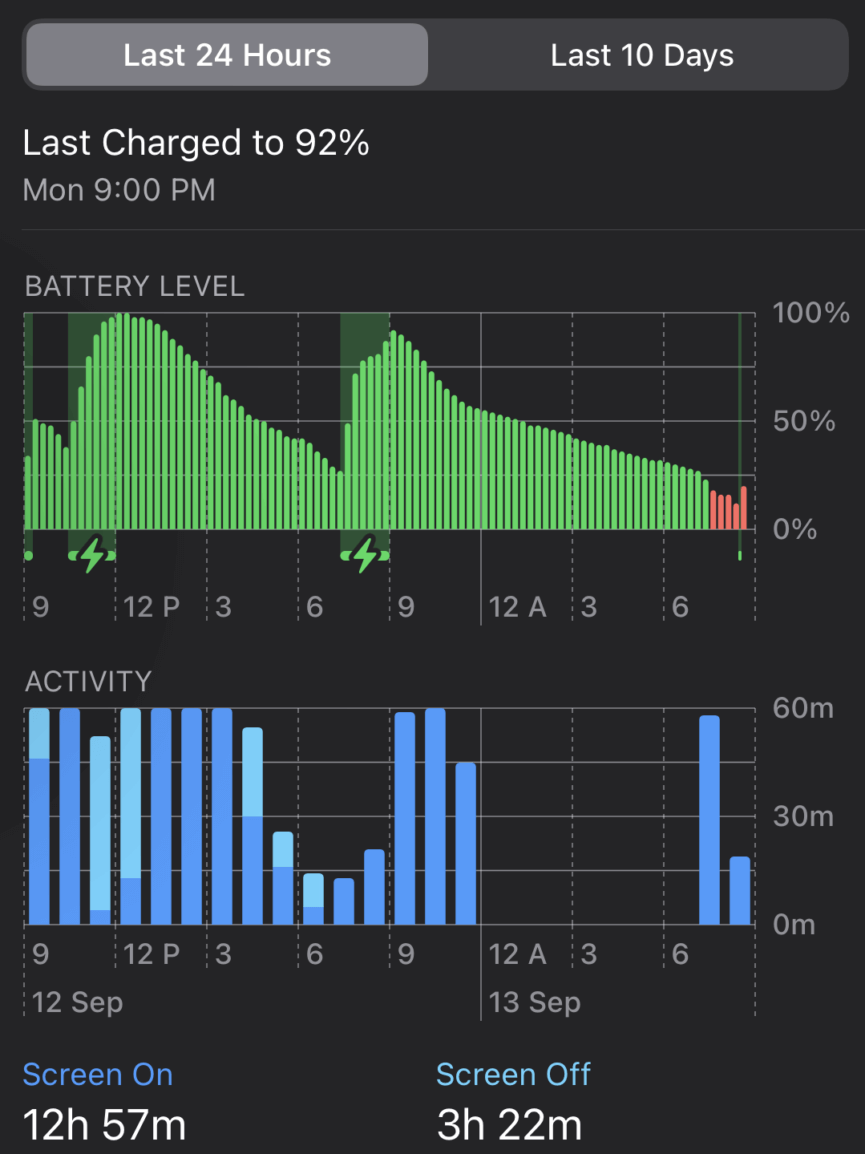865x1154 pixels.
Task: Tap the 12 Sep date label
Action: [77, 1002]
